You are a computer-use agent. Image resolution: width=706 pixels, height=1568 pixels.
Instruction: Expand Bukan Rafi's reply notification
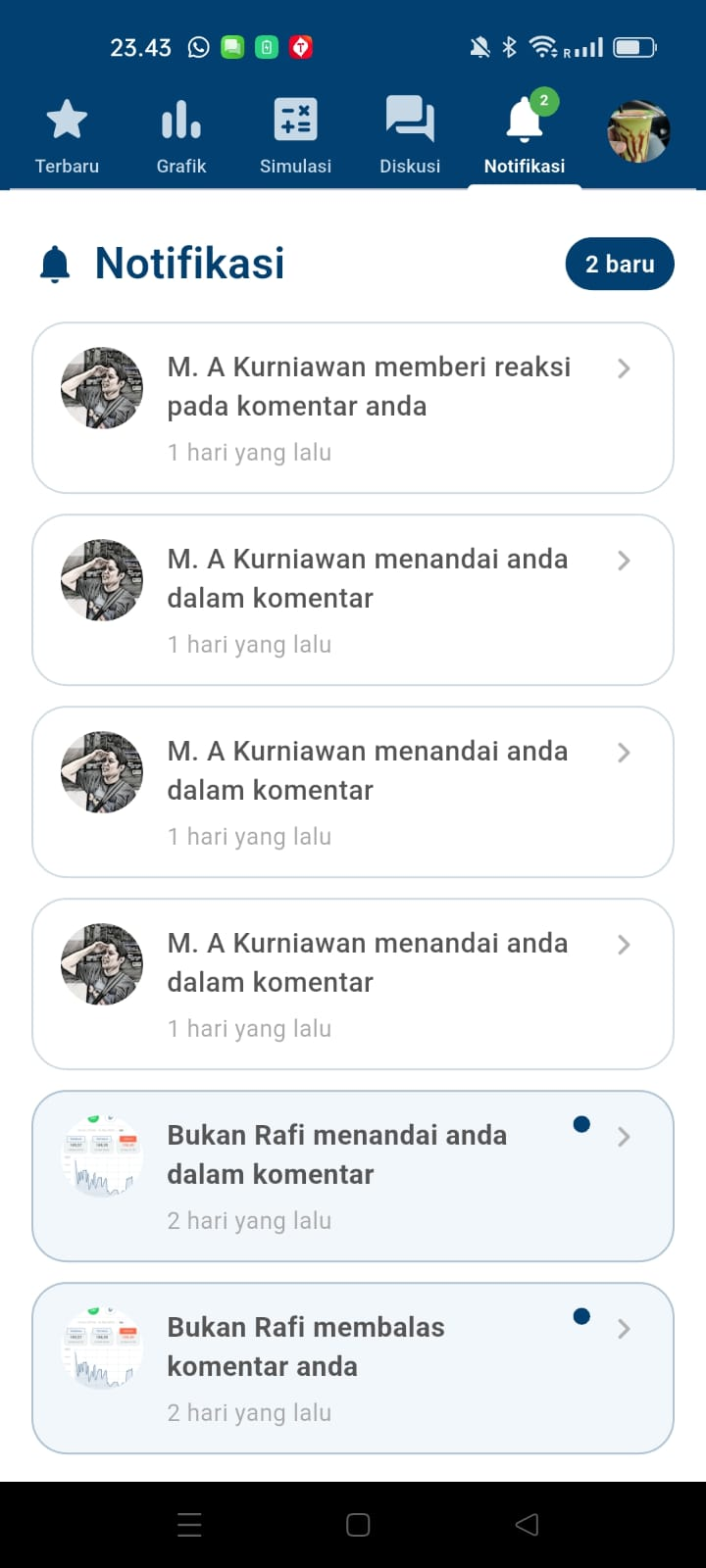click(624, 1329)
